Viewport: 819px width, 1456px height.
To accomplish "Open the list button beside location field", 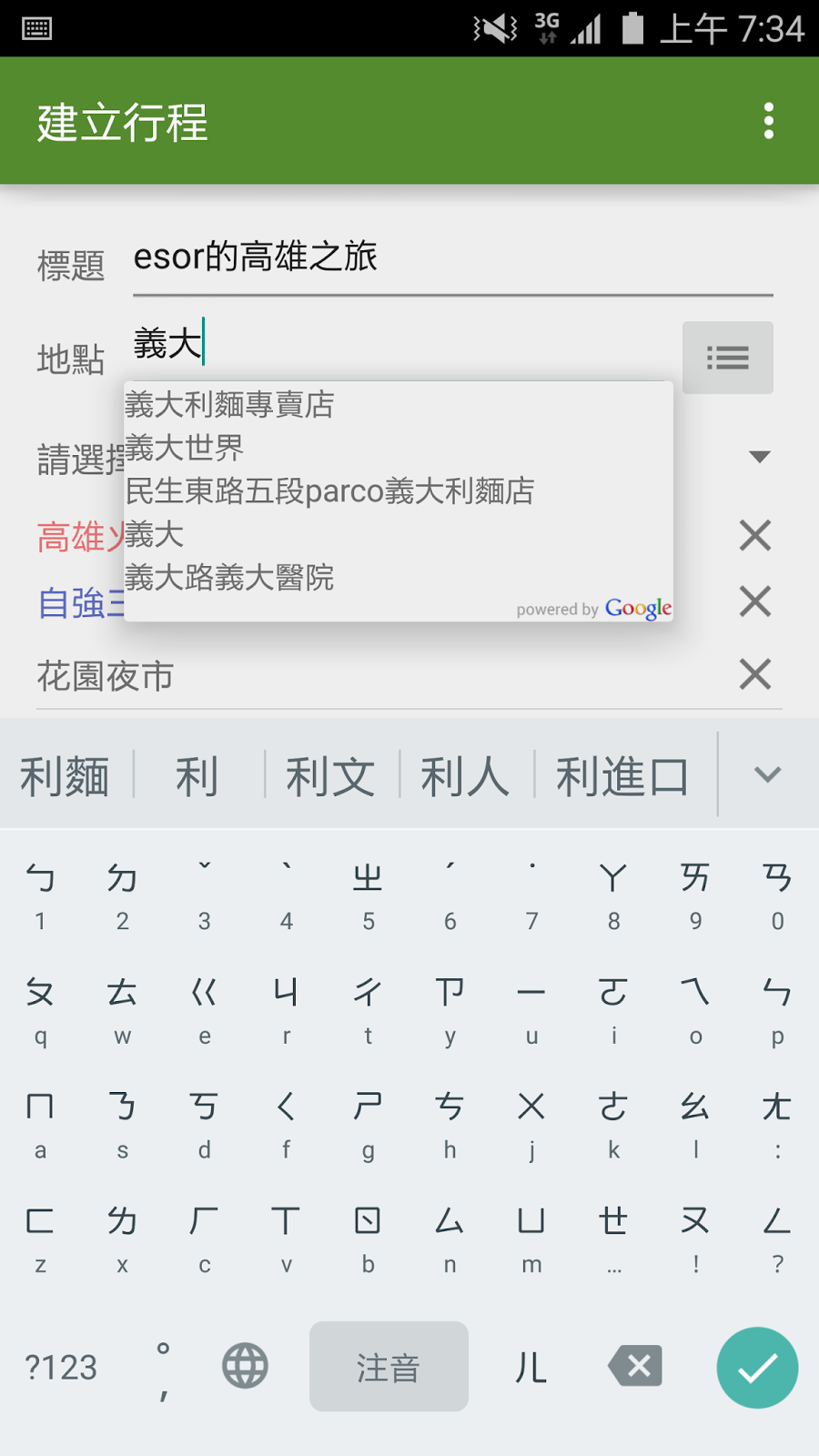I will pyautogui.click(x=727, y=358).
